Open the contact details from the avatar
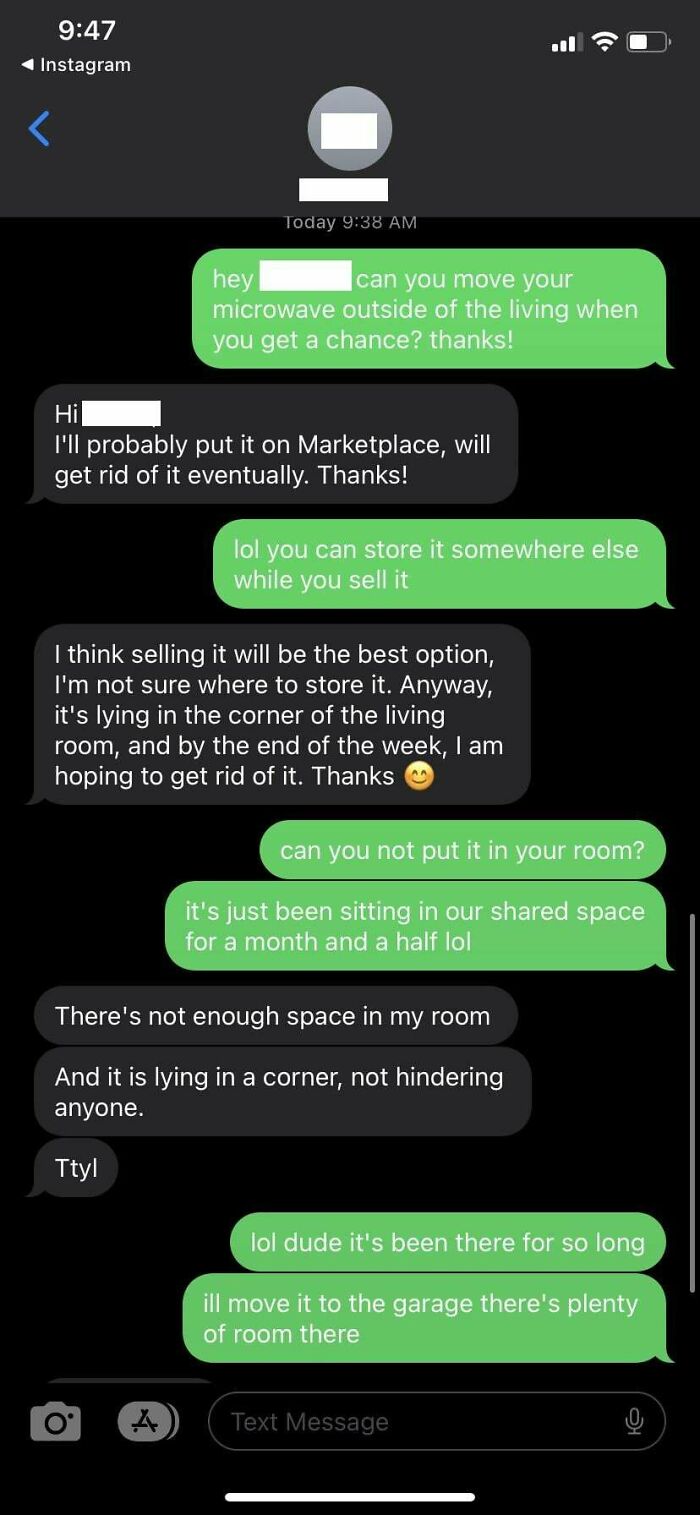Screen dimensions: 700x1515 click(349, 130)
